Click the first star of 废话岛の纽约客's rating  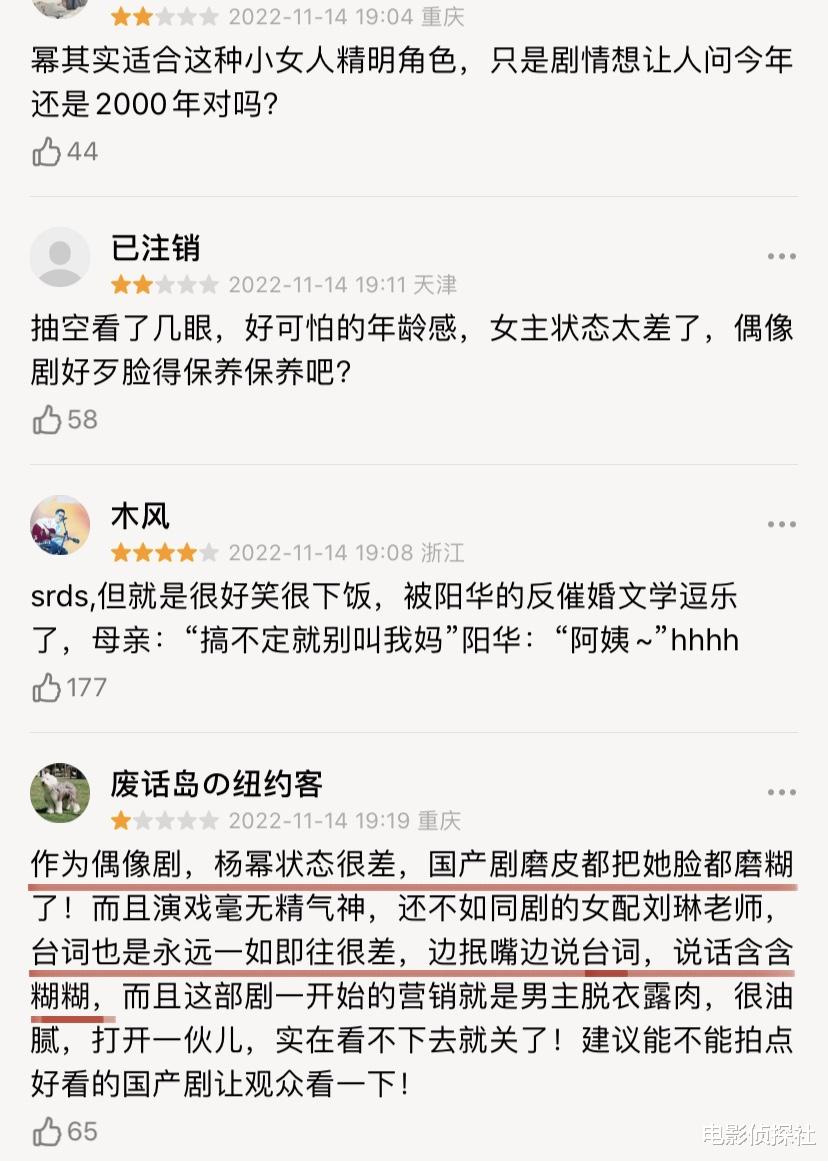(x=120, y=820)
